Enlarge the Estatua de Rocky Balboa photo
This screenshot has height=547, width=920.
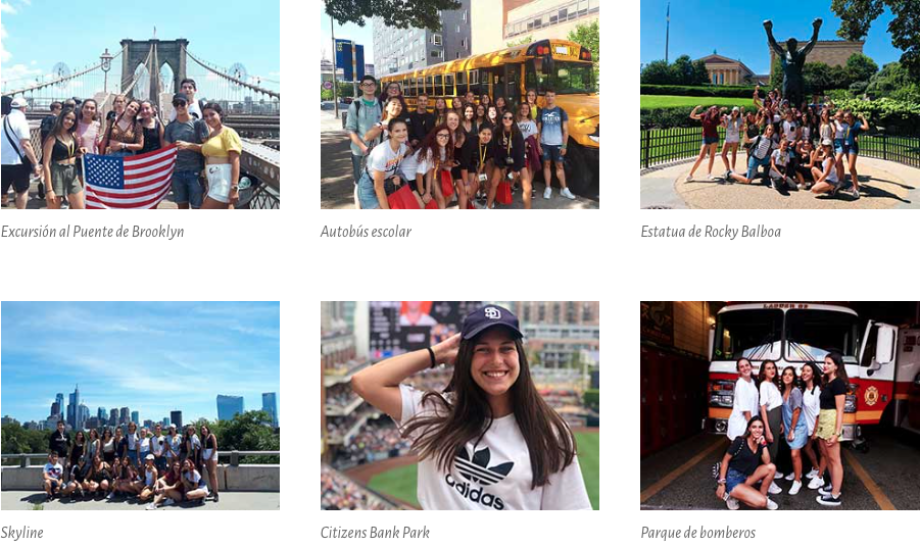pyautogui.click(x=780, y=104)
